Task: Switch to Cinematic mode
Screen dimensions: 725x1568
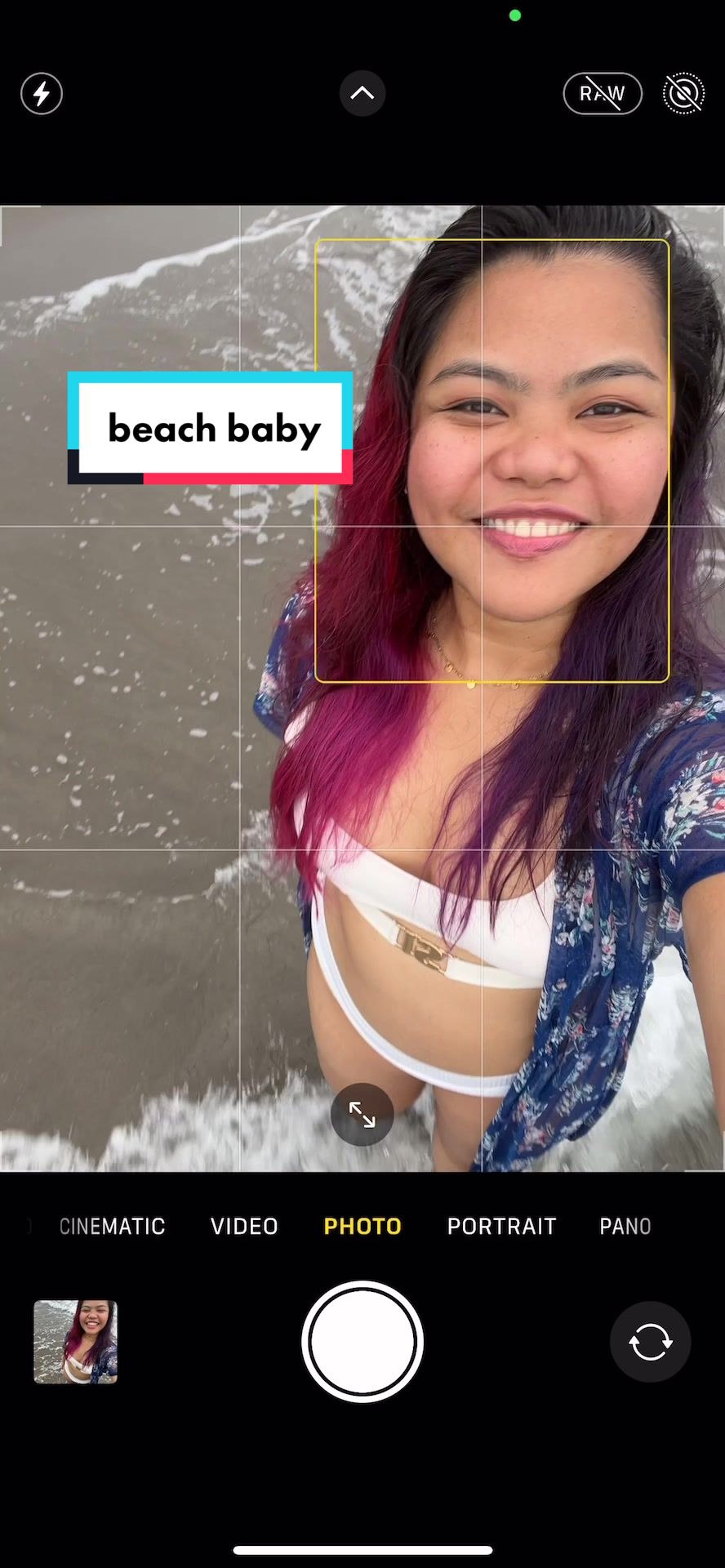Action: pos(113,1226)
